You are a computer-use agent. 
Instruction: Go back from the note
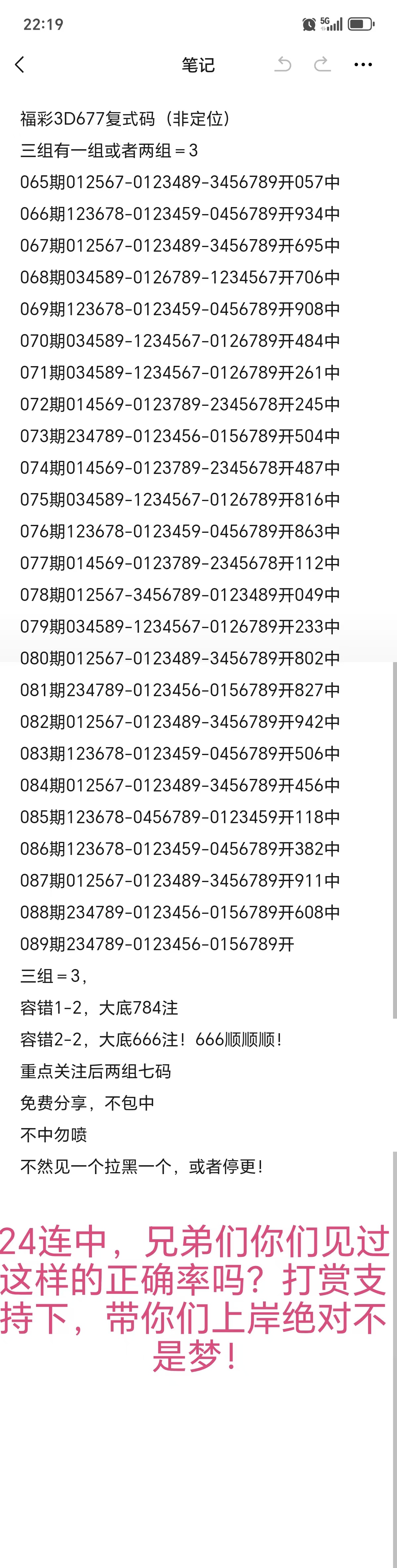coord(20,64)
